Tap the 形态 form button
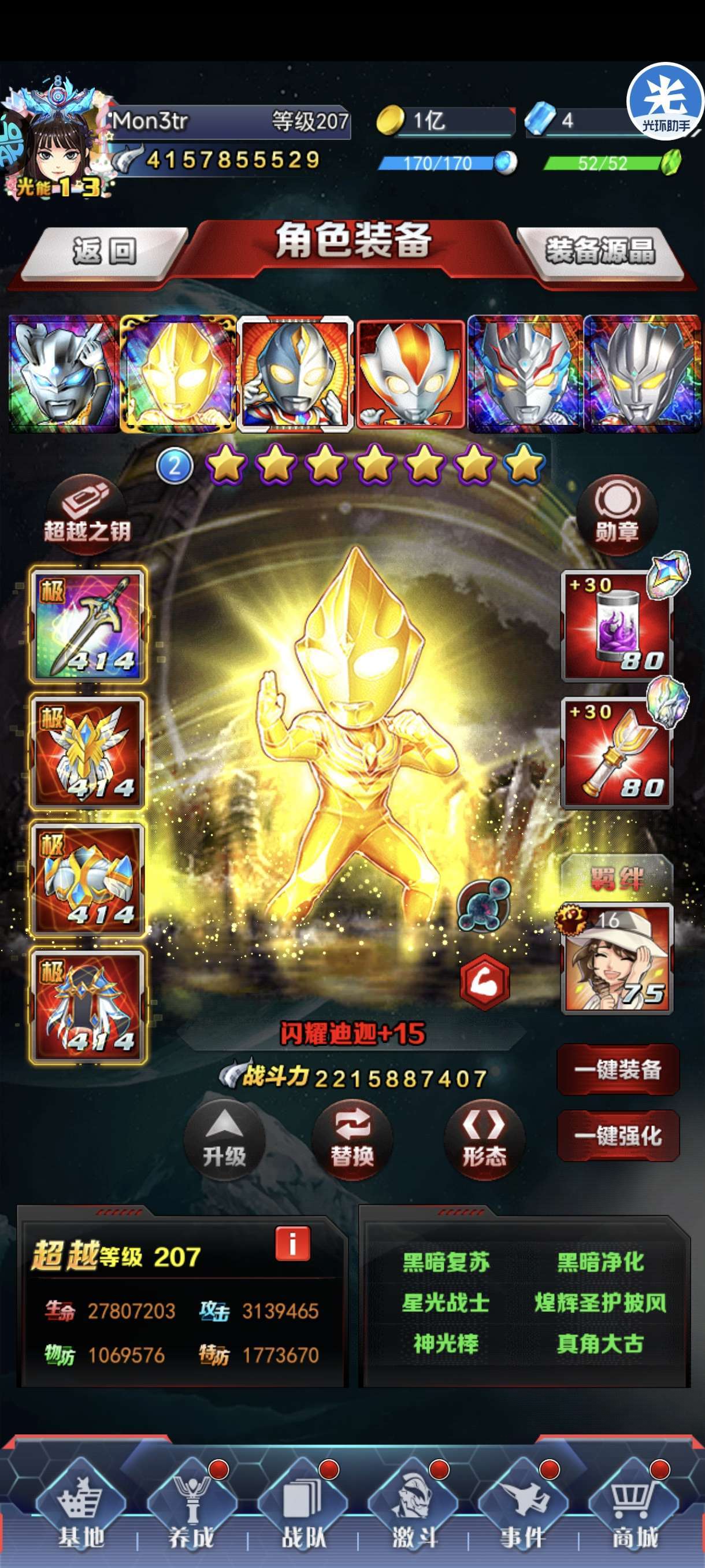Image resolution: width=705 pixels, height=1568 pixels. (484, 1140)
